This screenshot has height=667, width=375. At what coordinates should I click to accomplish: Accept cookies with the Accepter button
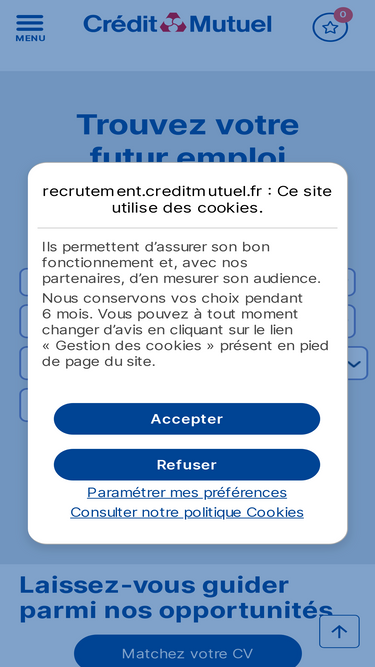[x=187, y=419]
